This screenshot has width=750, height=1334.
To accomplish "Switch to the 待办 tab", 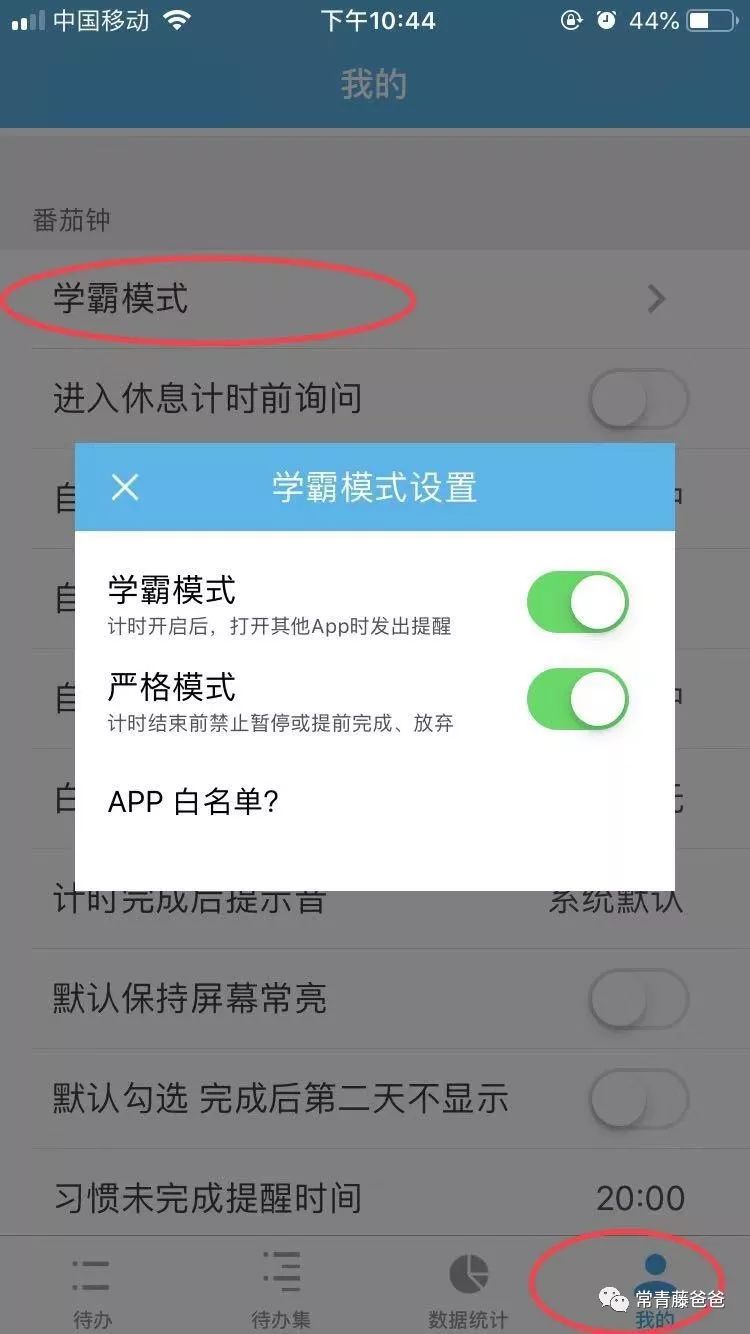I will click(x=92, y=1290).
